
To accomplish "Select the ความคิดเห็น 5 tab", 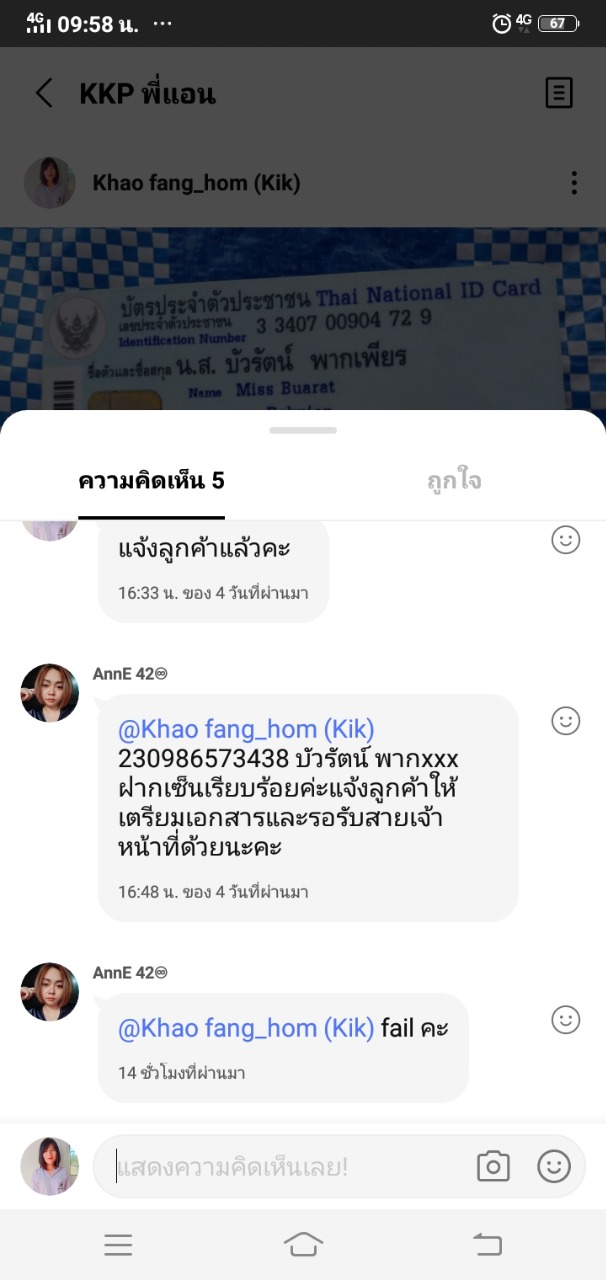I will pos(151,481).
